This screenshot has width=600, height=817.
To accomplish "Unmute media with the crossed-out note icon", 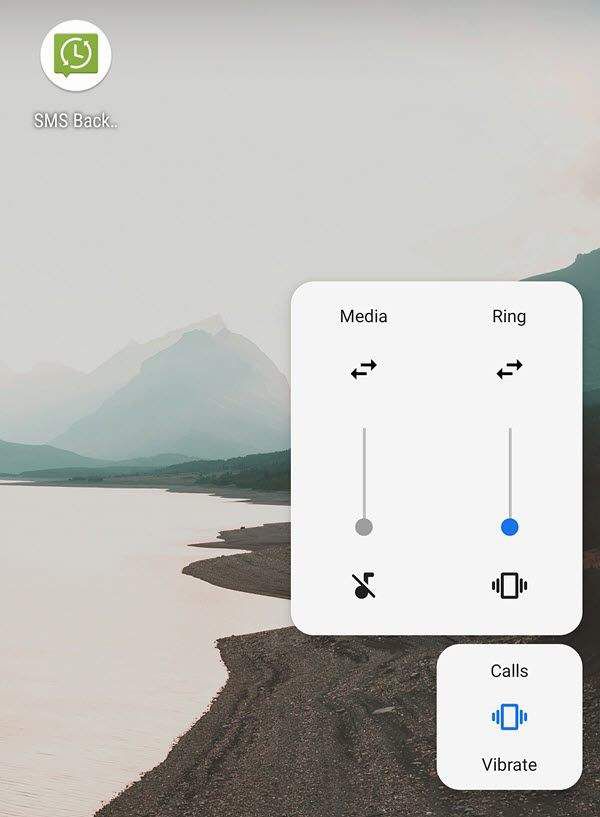I will [x=364, y=586].
